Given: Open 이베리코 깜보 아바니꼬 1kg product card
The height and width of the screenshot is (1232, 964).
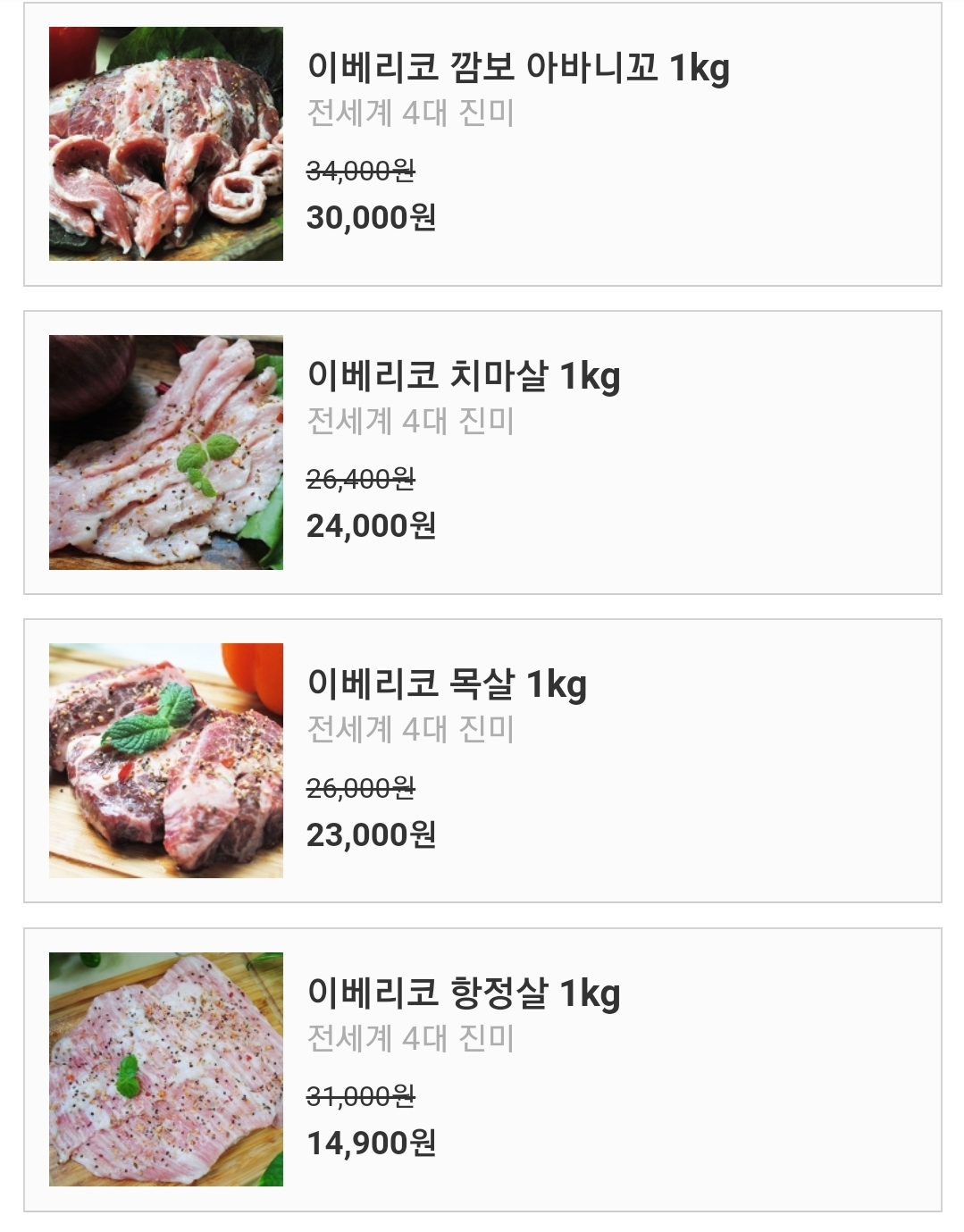Looking at the screenshot, I should point(482,145).
